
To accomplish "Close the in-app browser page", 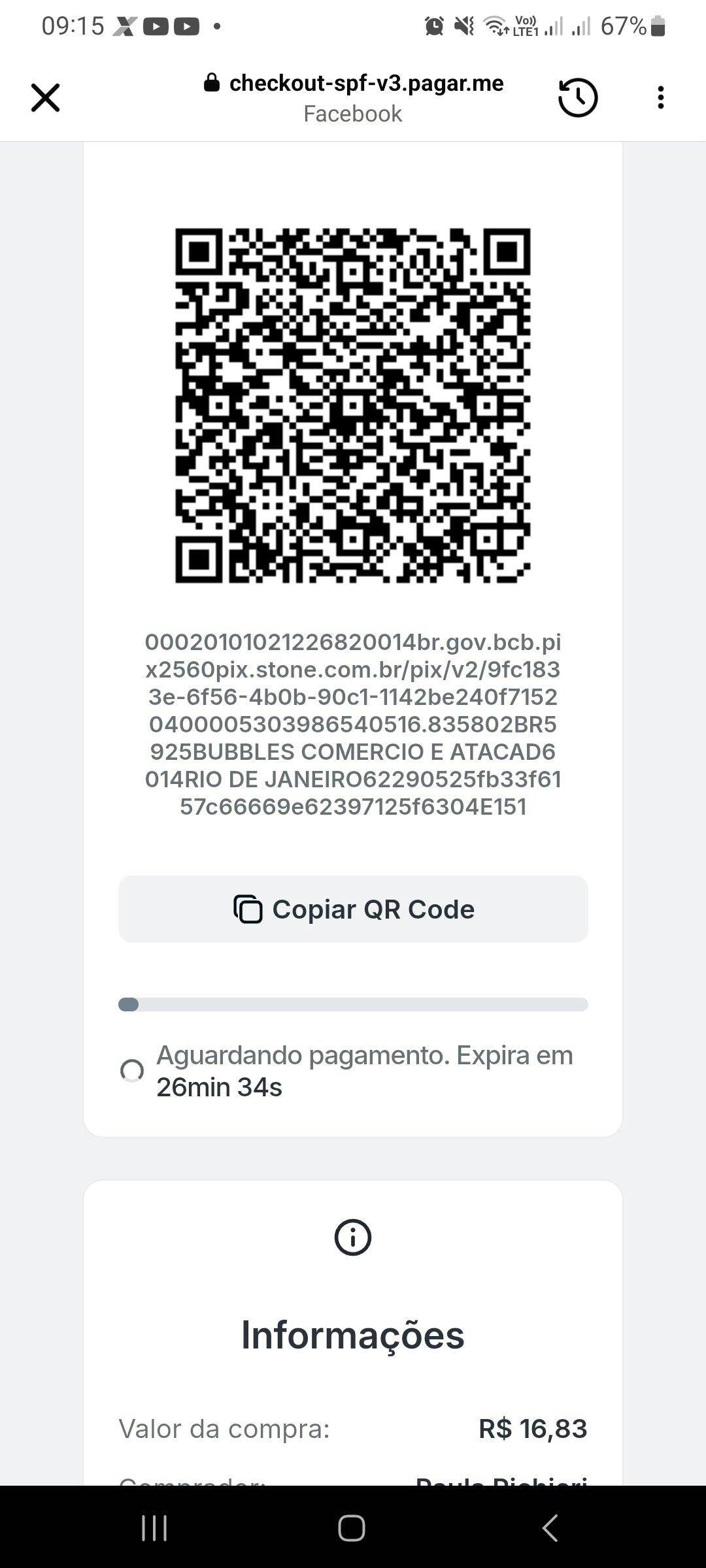I will (45, 98).
